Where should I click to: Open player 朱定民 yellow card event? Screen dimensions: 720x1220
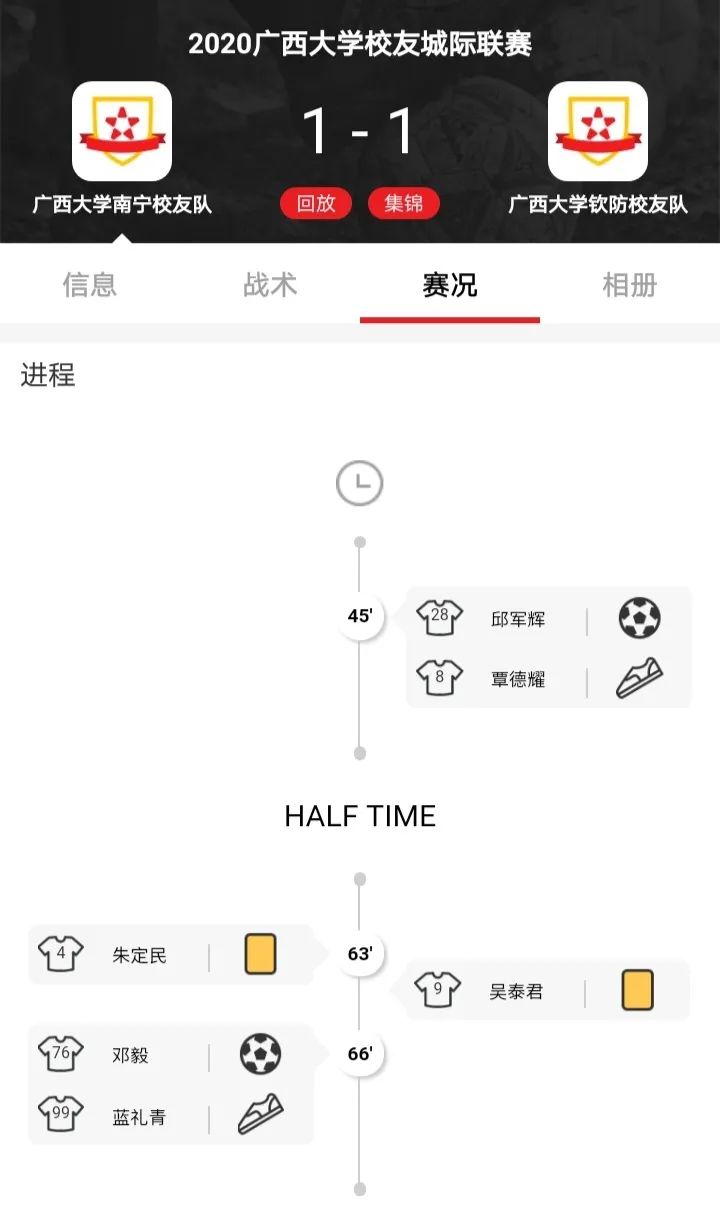[x=170, y=955]
